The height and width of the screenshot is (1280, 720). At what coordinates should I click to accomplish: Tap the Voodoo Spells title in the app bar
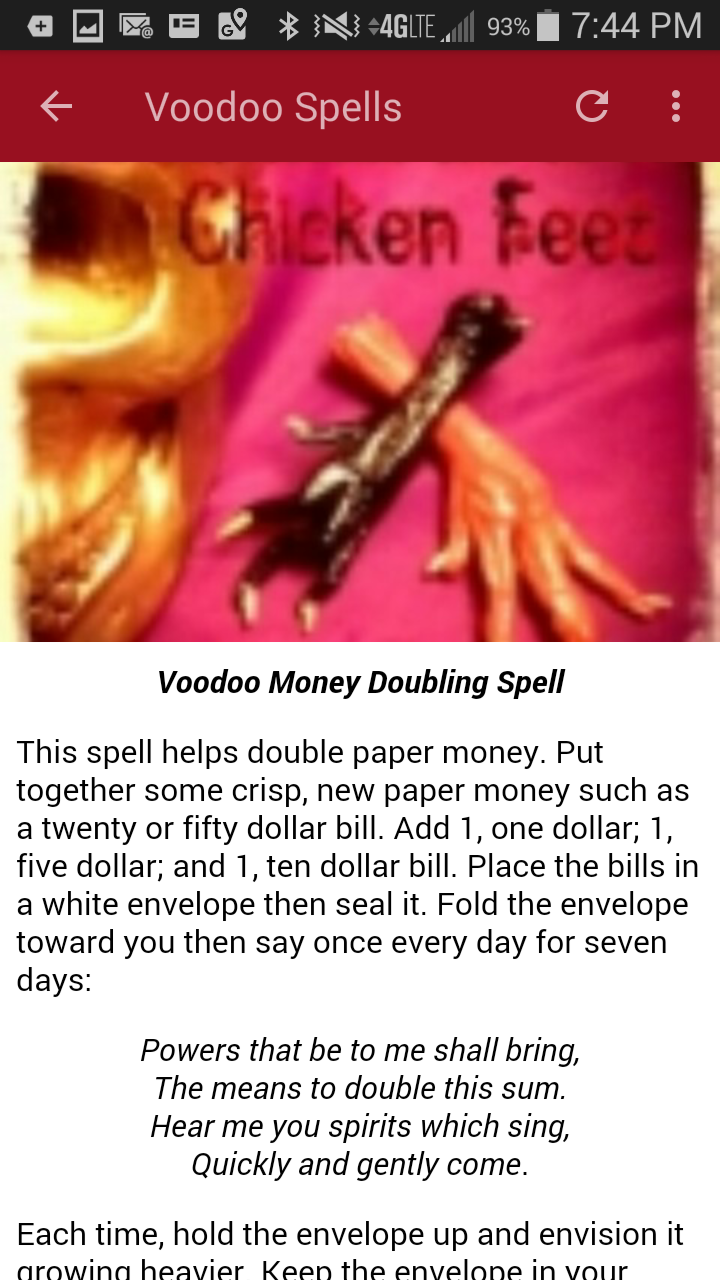pyautogui.click(x=272, y=106)
